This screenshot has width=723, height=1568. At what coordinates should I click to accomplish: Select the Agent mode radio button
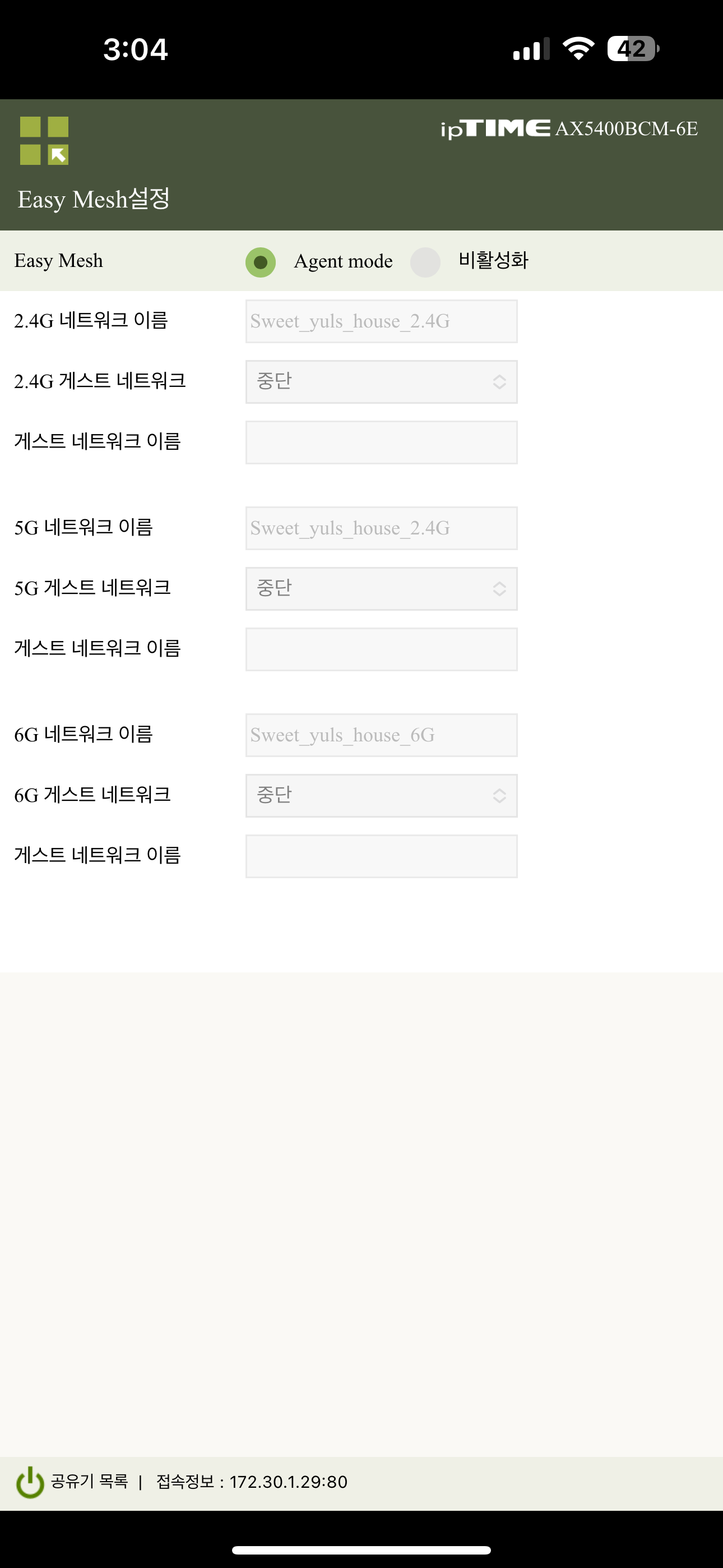(x=261, y=262)
